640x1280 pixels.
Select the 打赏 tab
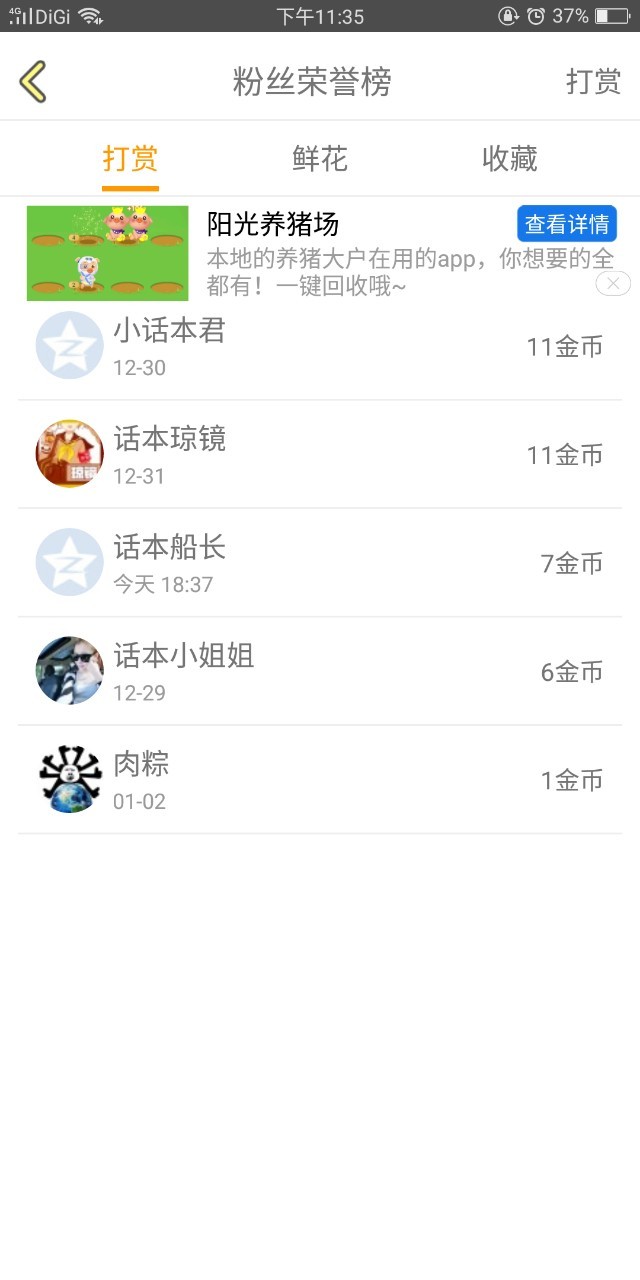coord(130,159)
